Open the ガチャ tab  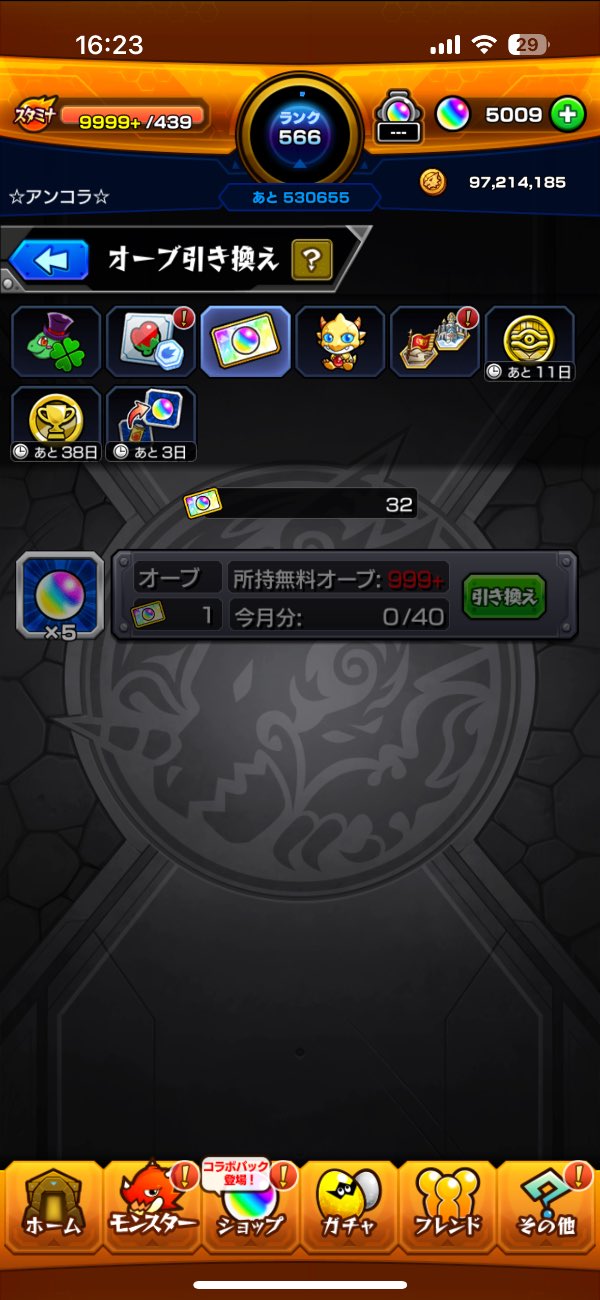[x=349, y=1210]
